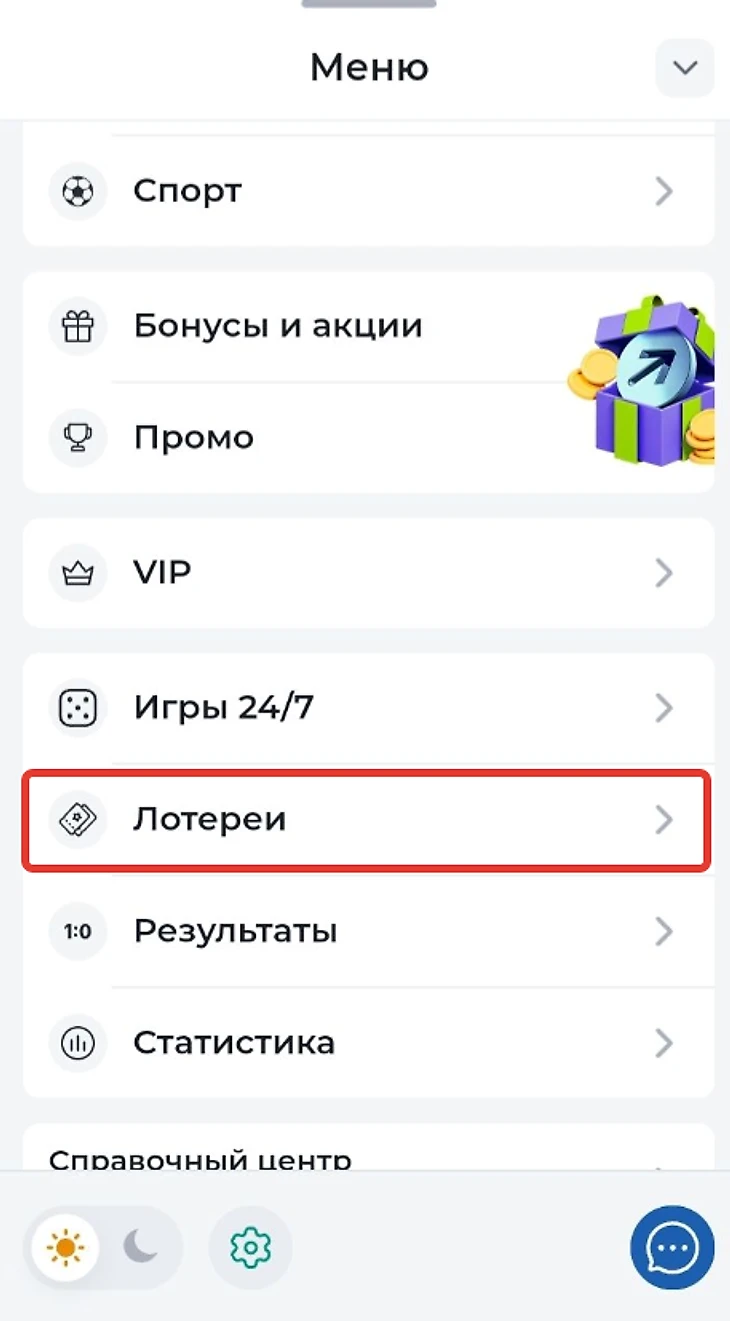Go to the Промо page

300,437
